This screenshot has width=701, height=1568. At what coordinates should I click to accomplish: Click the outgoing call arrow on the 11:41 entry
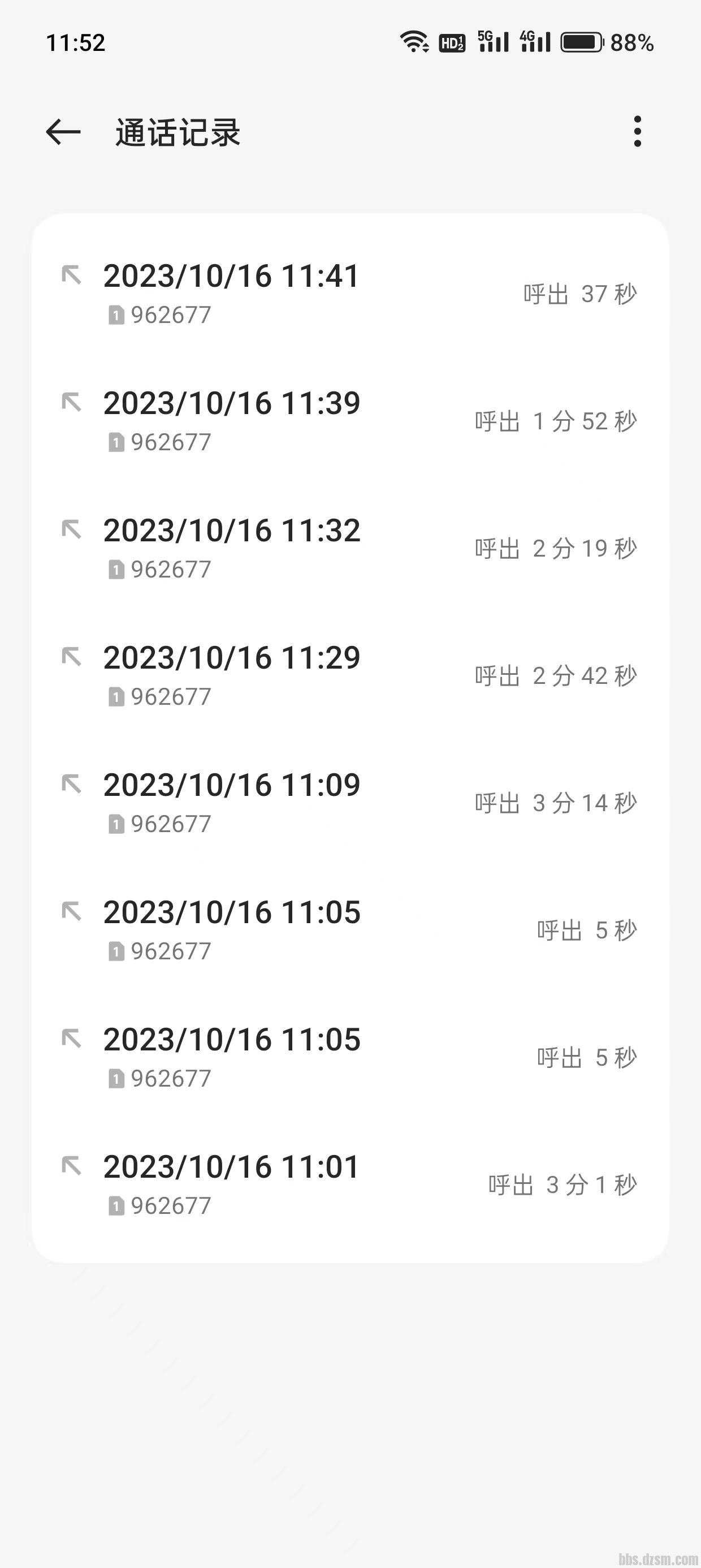[73, 275]
